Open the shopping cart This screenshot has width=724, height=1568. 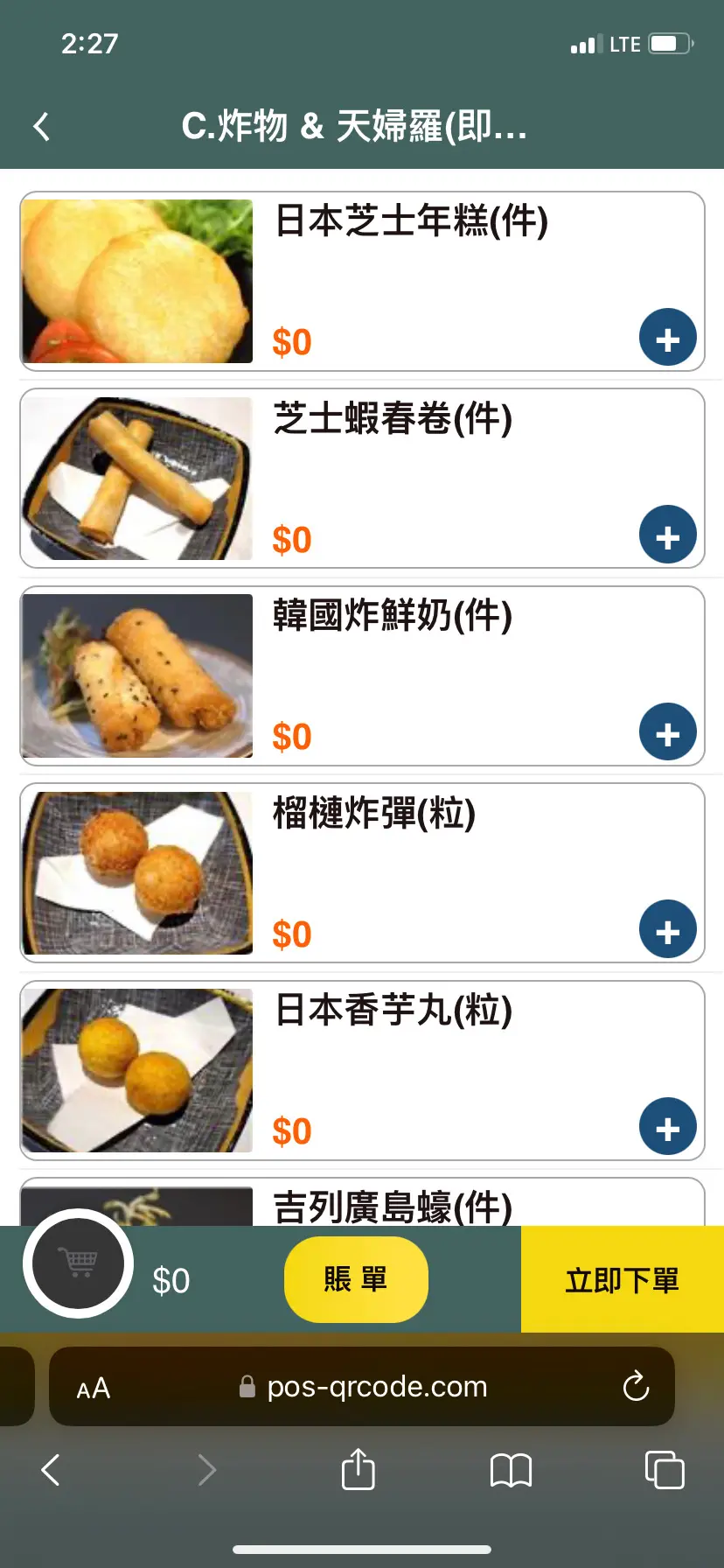point(78,1263)
